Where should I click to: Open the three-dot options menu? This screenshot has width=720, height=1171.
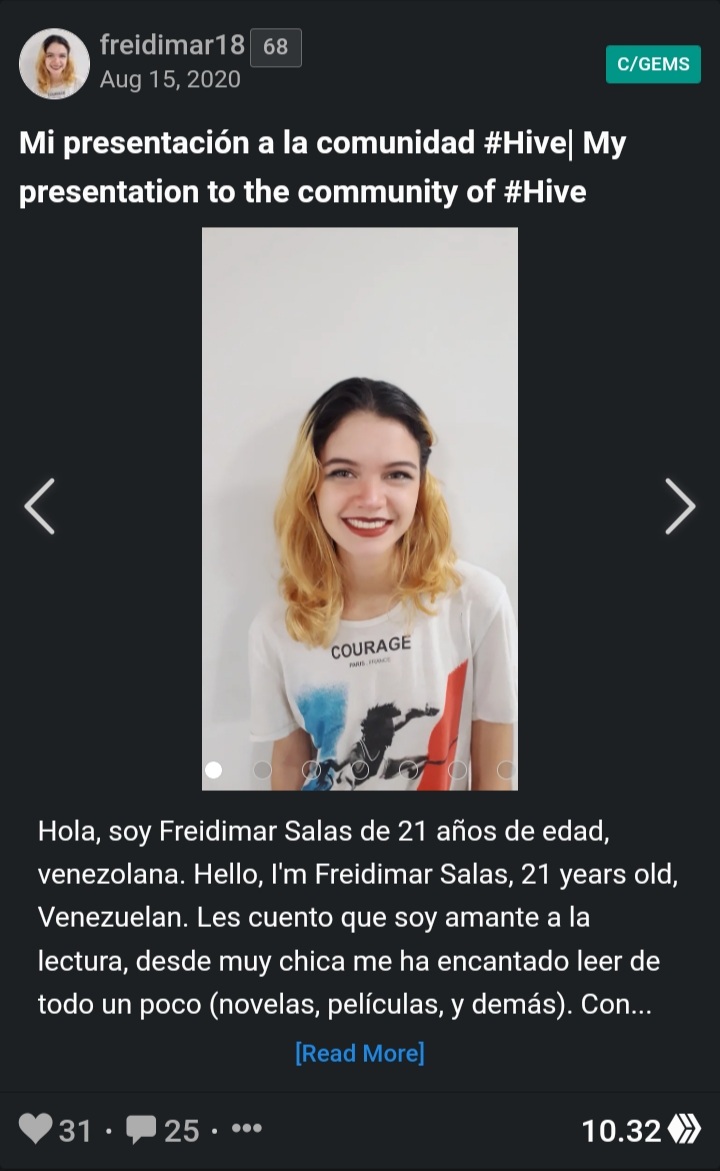click(246, 1129)
